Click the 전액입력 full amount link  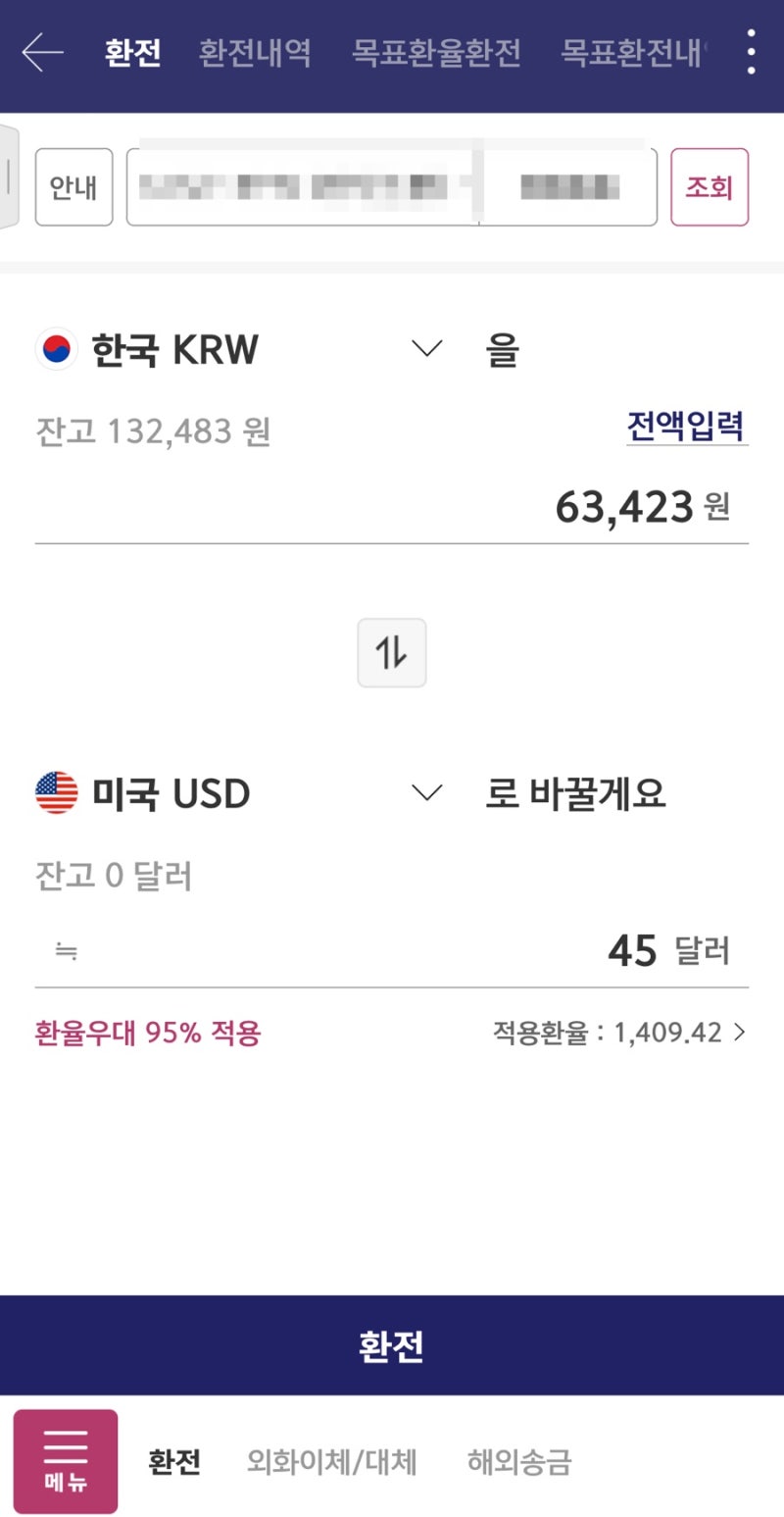[x=686, y=424]
